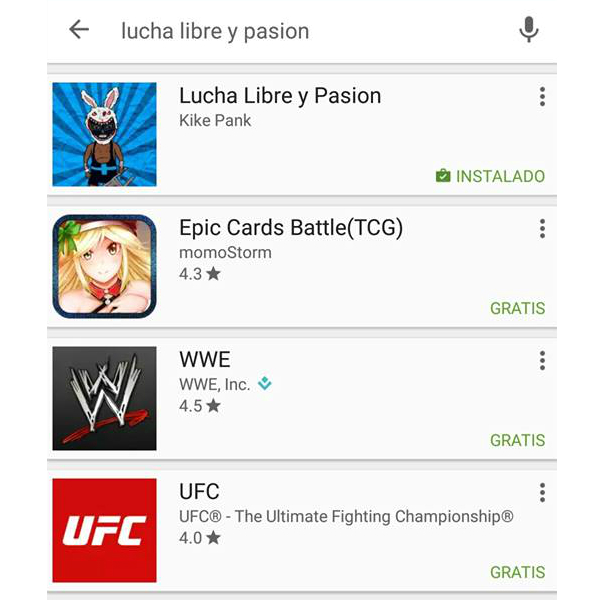600x600 pixels.
Task: Start voice search with the microphone
Action: 529,30
